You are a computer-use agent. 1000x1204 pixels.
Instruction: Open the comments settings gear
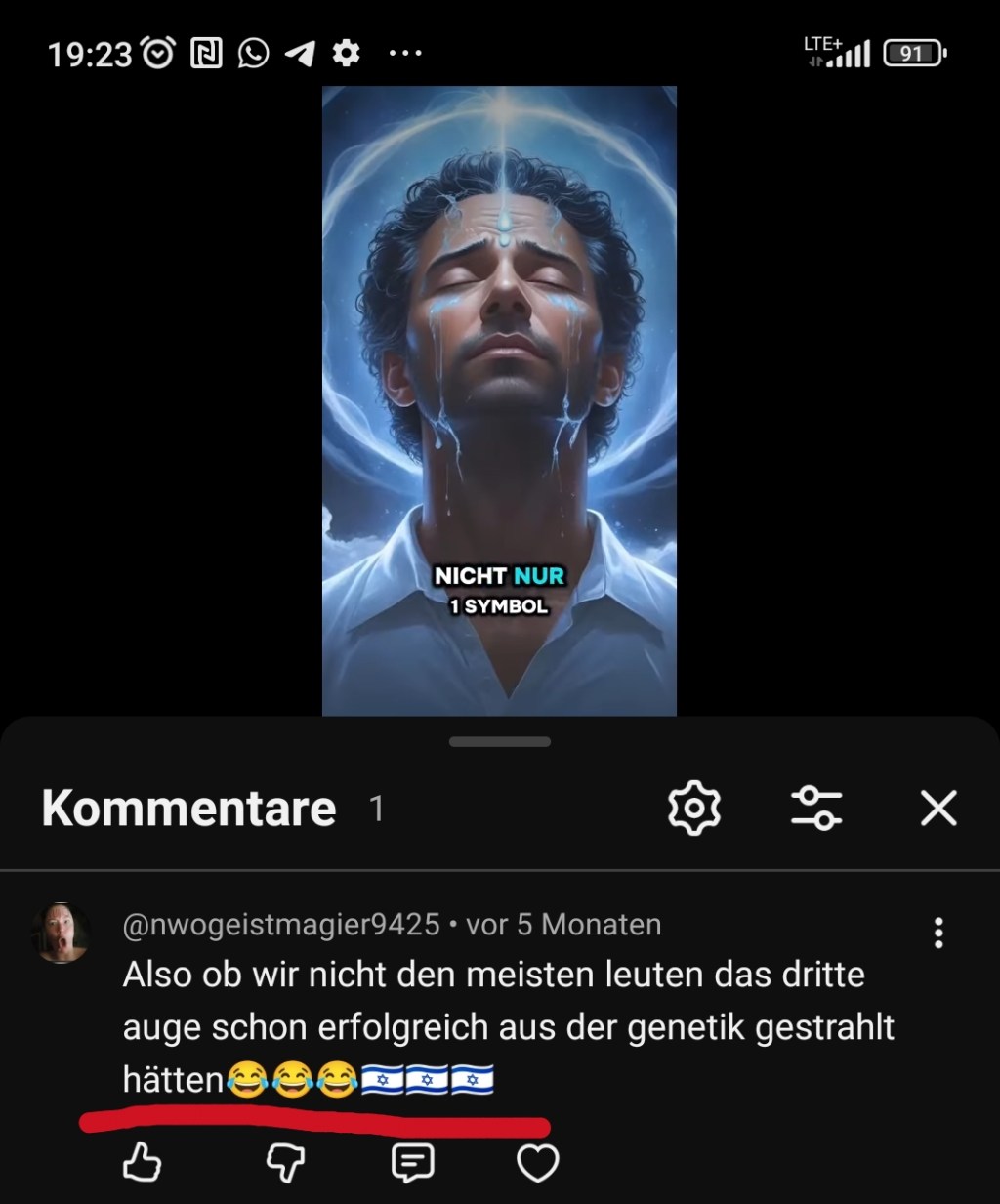coord(693,808)
